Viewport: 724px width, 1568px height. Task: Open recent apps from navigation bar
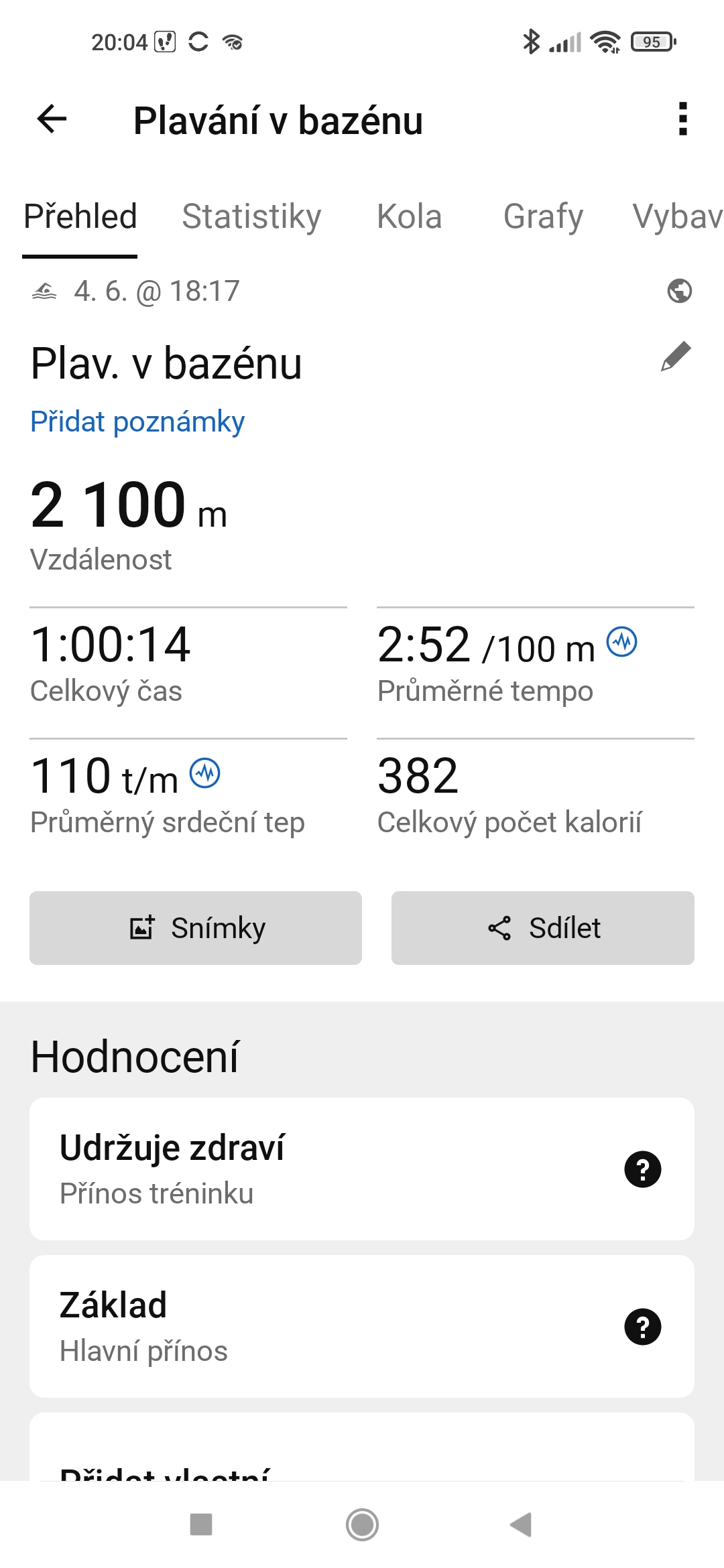[201, 1525]
